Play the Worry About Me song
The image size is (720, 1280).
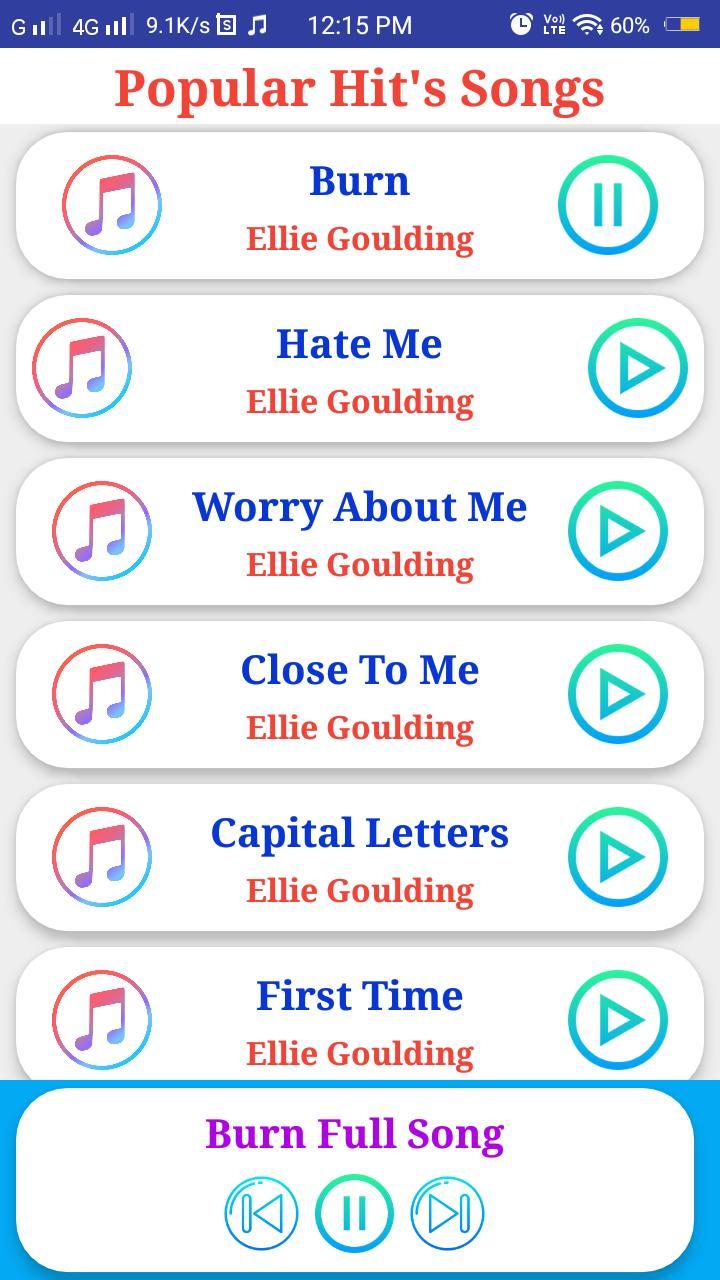pos(618,531)
